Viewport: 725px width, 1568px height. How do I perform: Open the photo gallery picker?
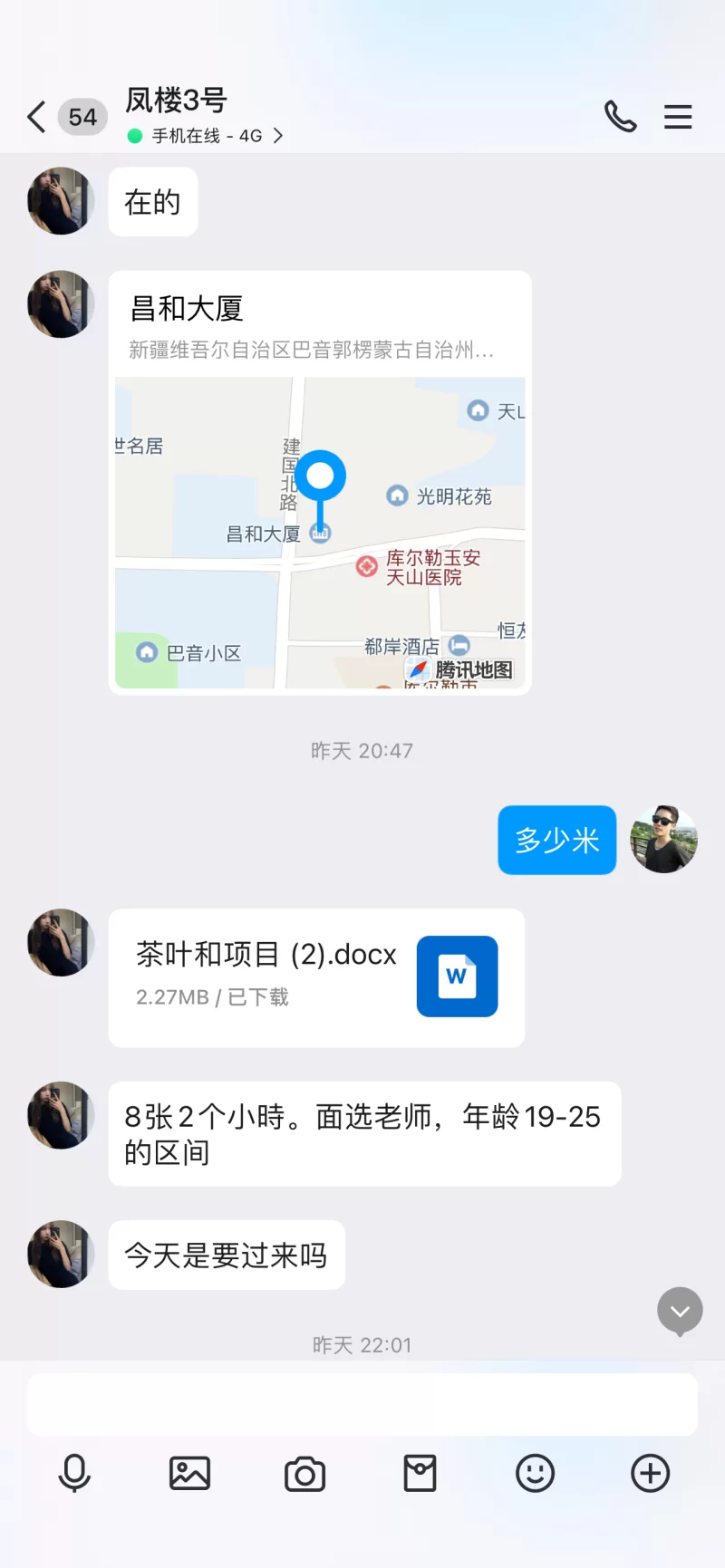click(x=189, y=1474)
